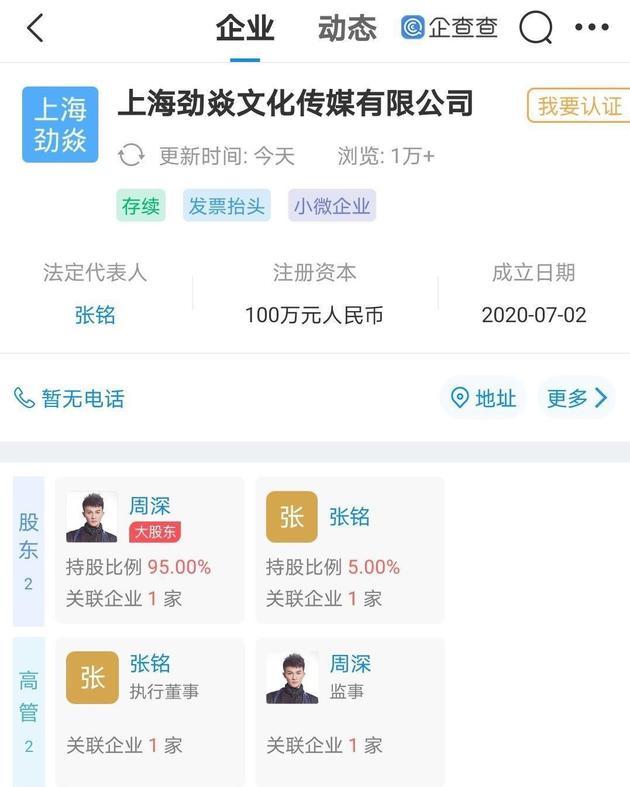Open the 发票抬头 tag

[x=227, y=206]
